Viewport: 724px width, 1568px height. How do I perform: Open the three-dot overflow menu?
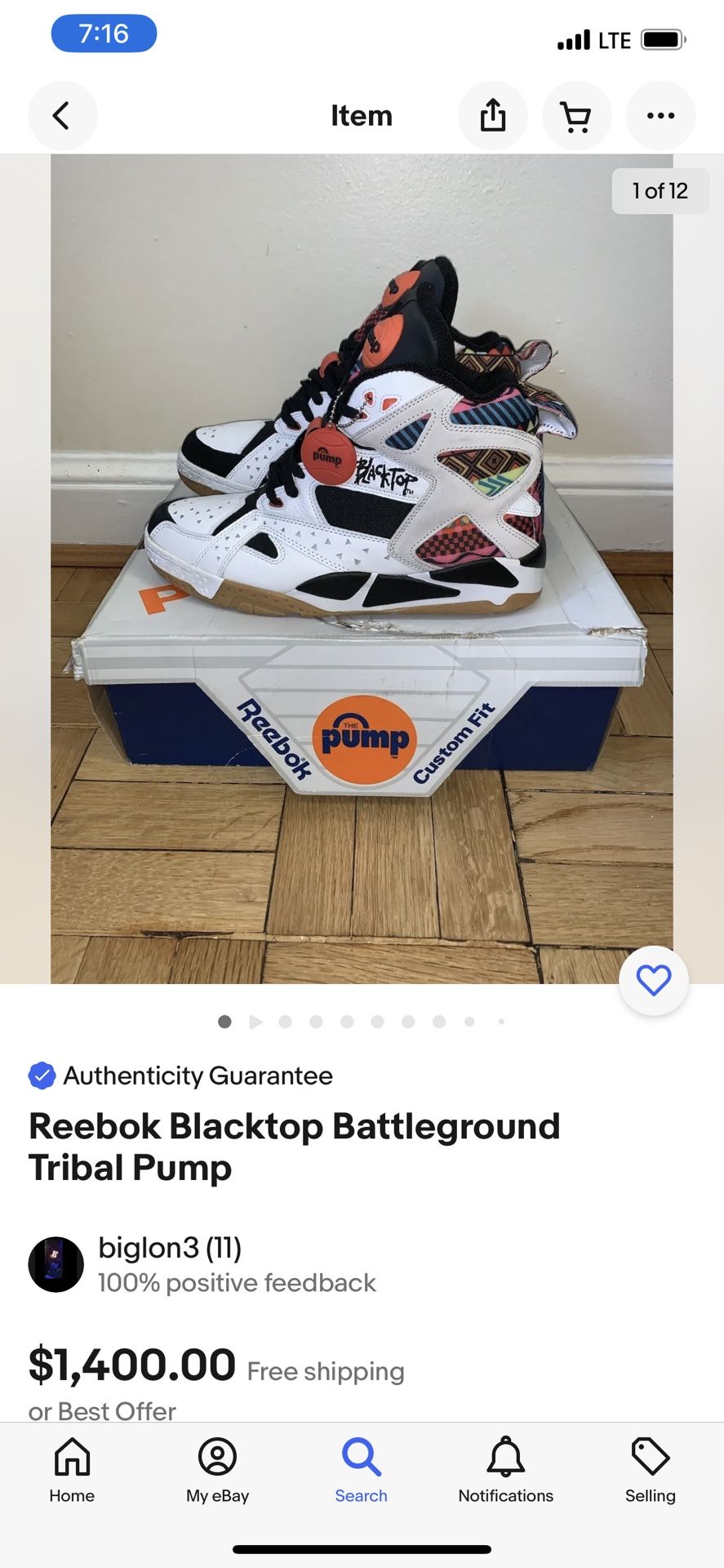660,115
